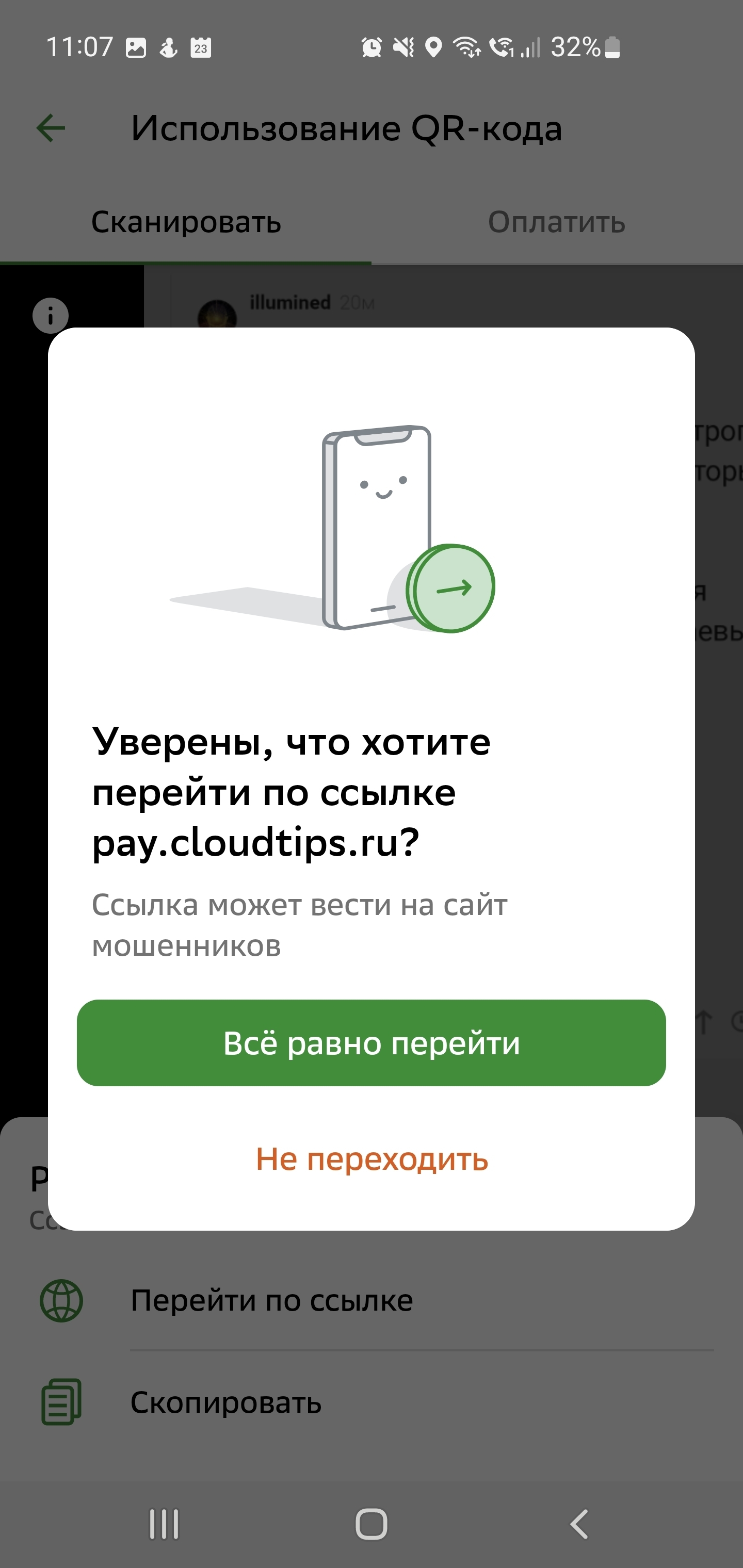Tap the system back button

tap(578, 1524)
